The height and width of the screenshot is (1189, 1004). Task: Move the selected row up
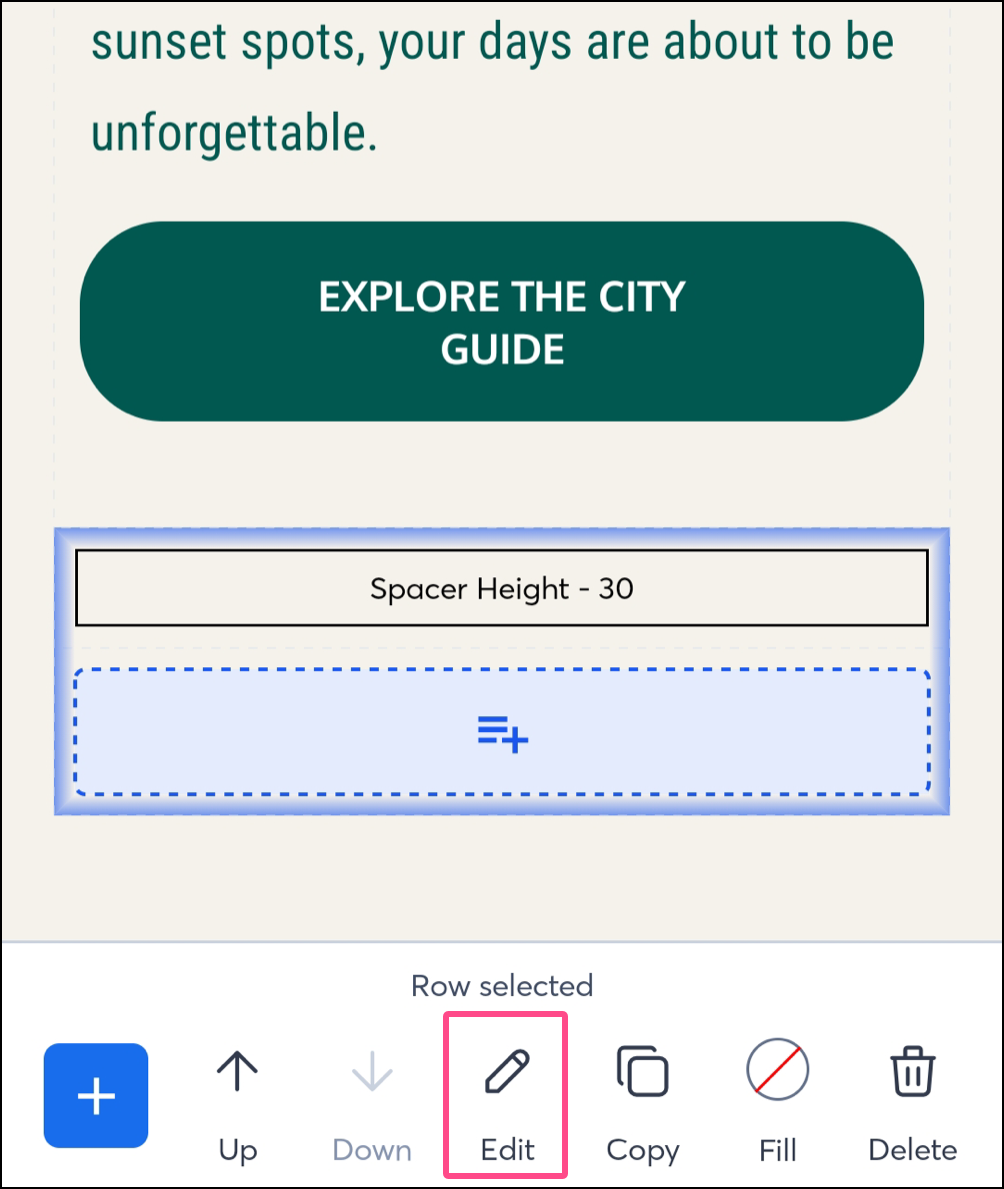click(x=237, y=1095)
